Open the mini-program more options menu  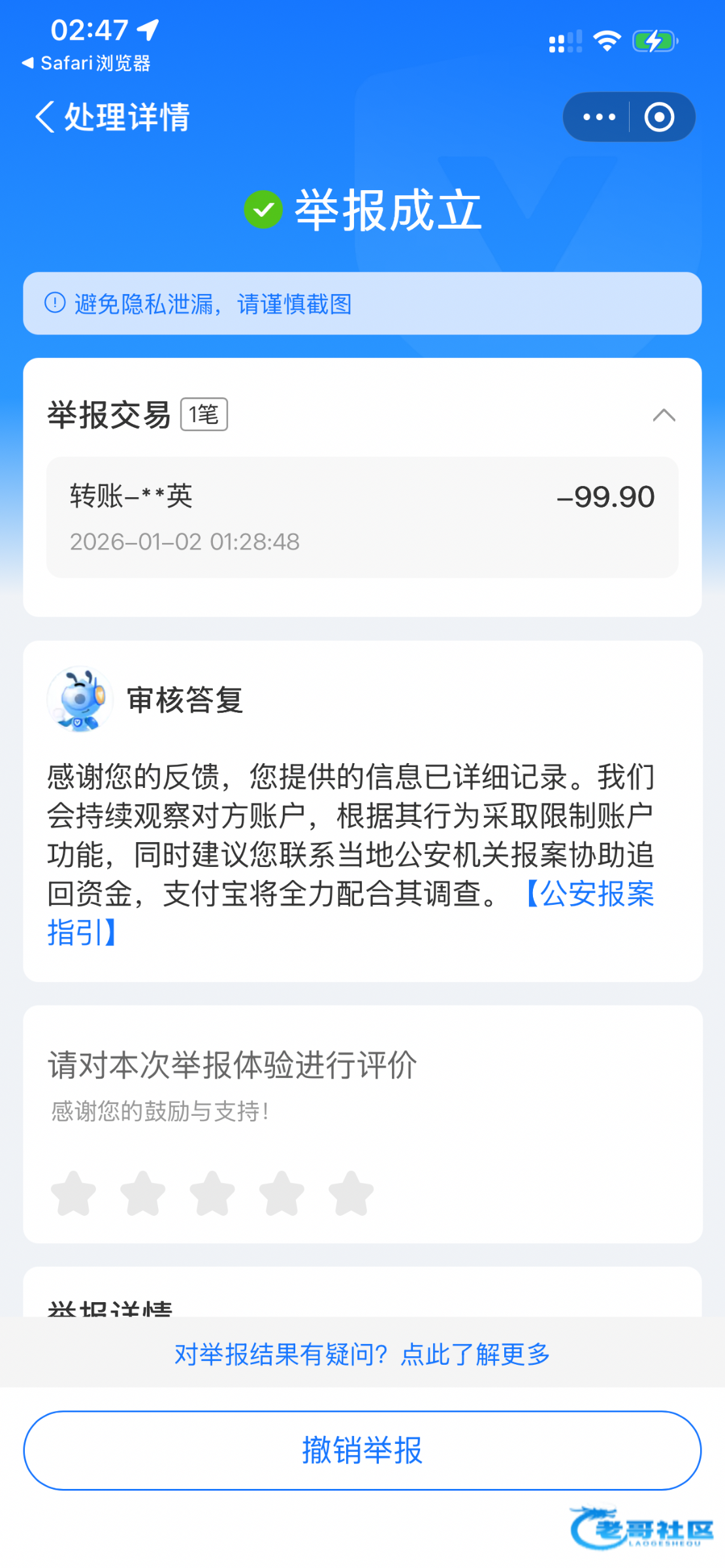pos(599,118)
